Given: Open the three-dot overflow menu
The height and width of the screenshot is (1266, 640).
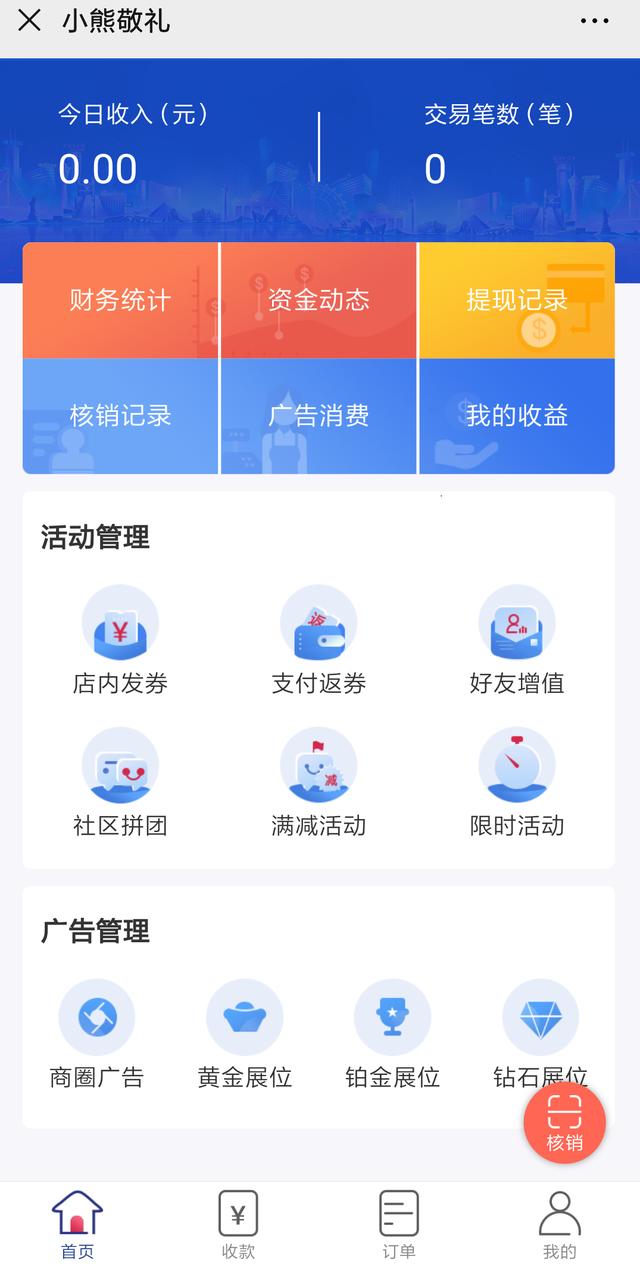Looking at the screenshot, I should pos(594,20).
